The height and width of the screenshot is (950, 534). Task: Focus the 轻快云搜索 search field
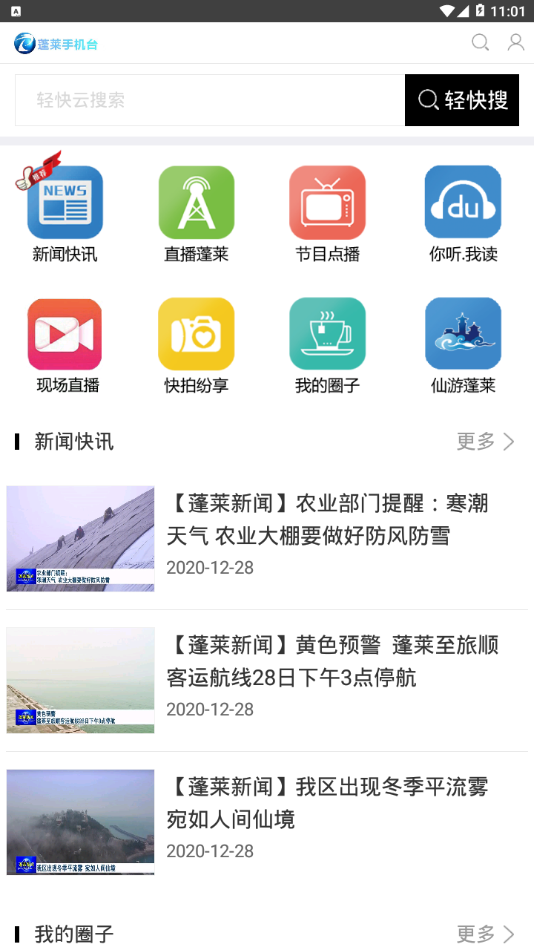(210, 100)
